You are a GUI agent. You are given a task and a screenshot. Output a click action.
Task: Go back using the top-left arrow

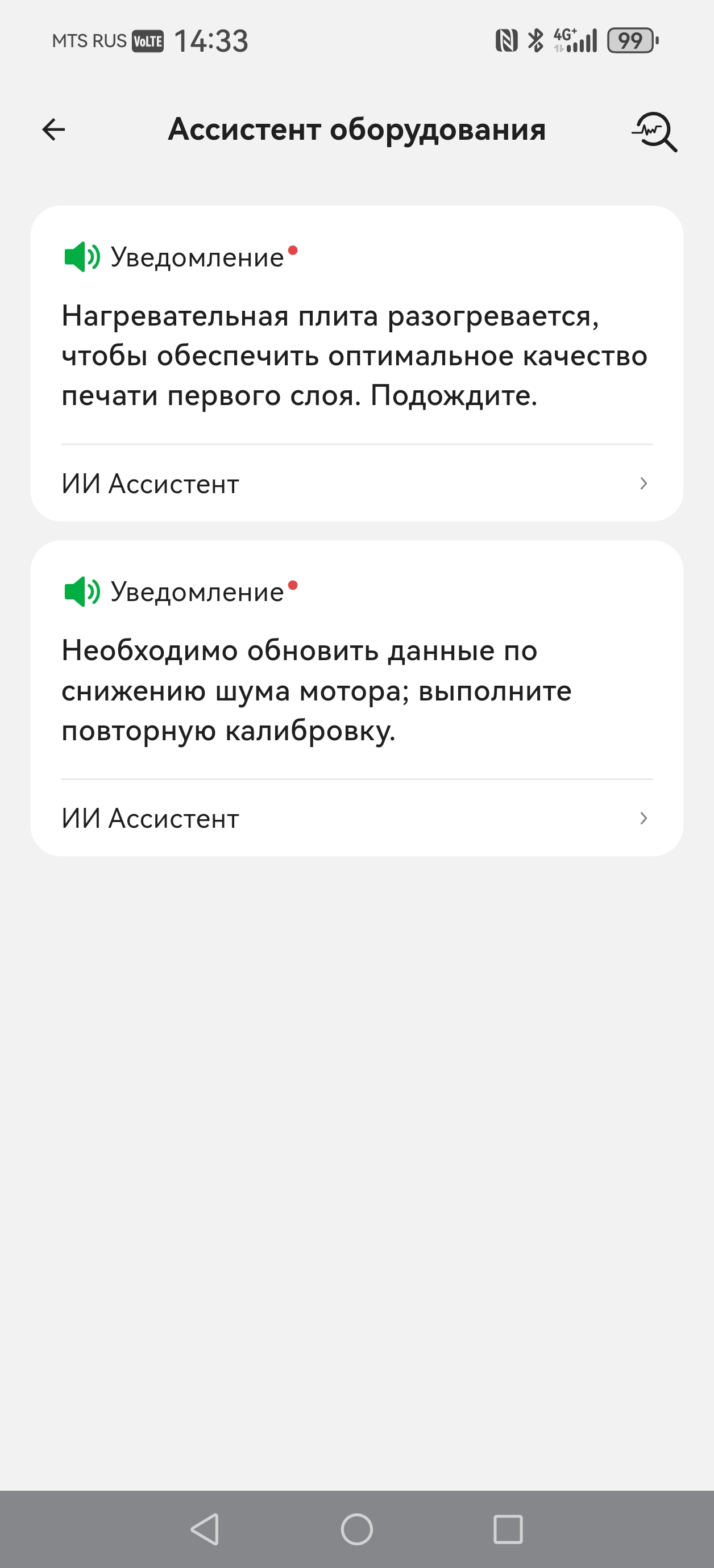tap(53, 130)
